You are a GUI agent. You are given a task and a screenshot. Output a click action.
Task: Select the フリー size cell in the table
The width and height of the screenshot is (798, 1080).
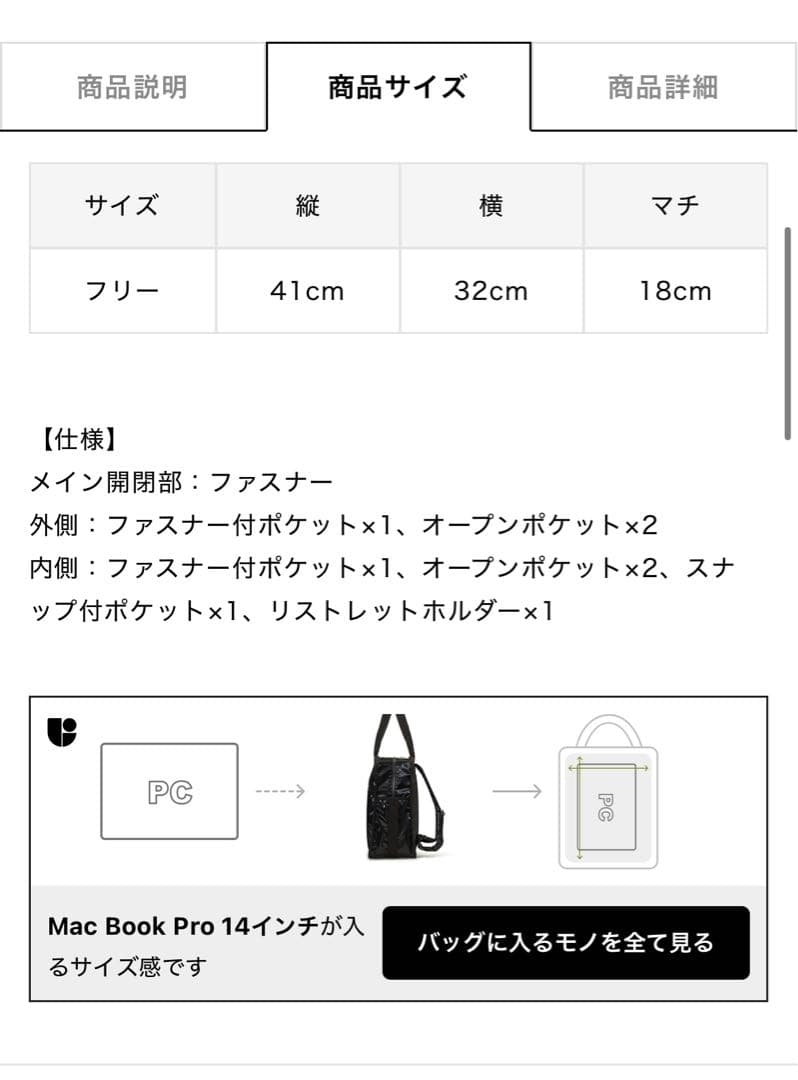pos(123,291)
